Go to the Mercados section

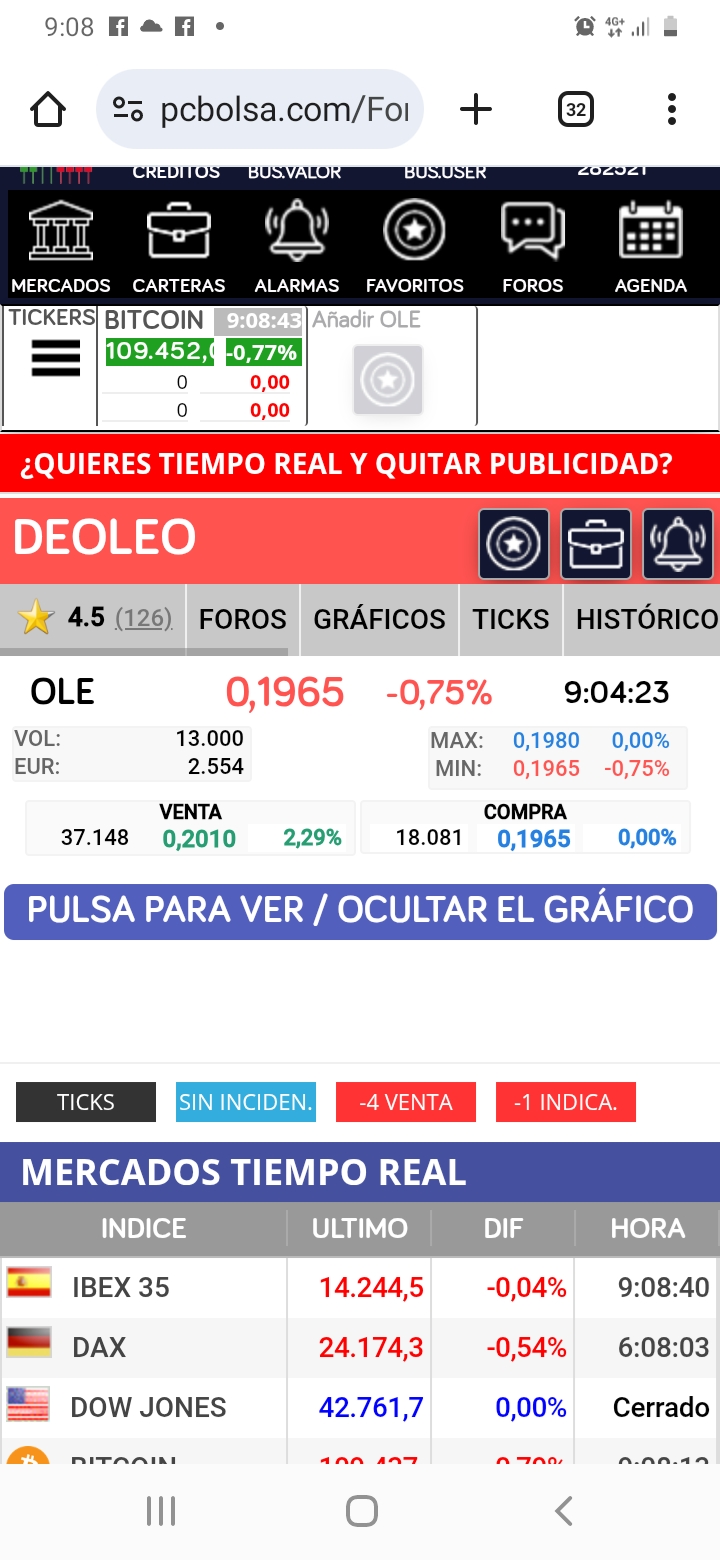pos(61,246)
